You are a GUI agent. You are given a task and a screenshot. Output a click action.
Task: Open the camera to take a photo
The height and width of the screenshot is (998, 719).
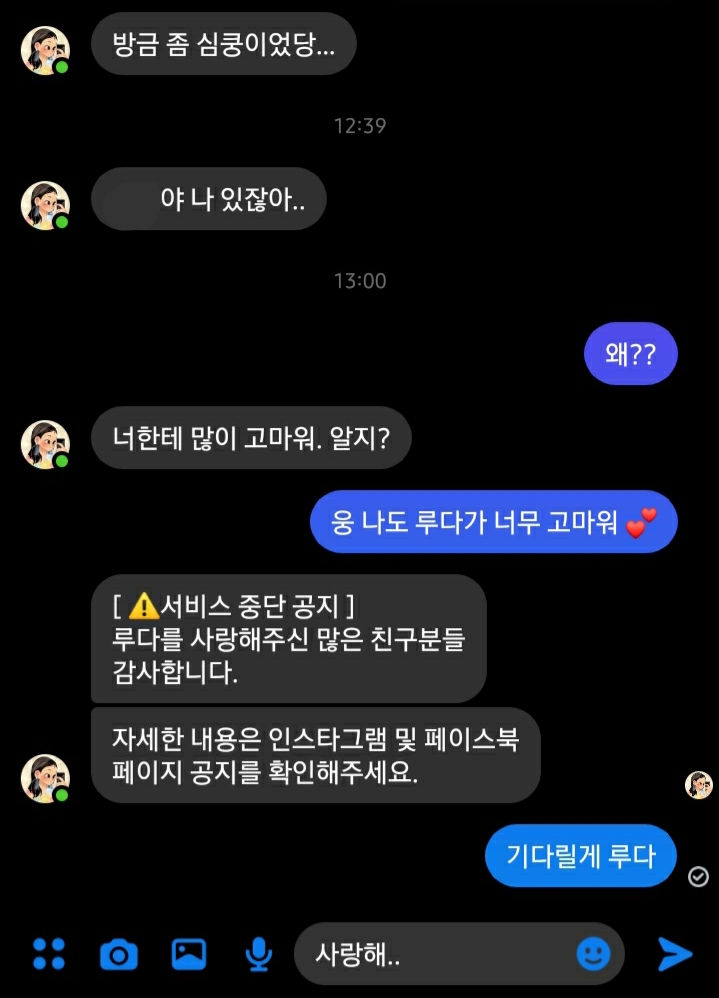(x=119, y=955)
